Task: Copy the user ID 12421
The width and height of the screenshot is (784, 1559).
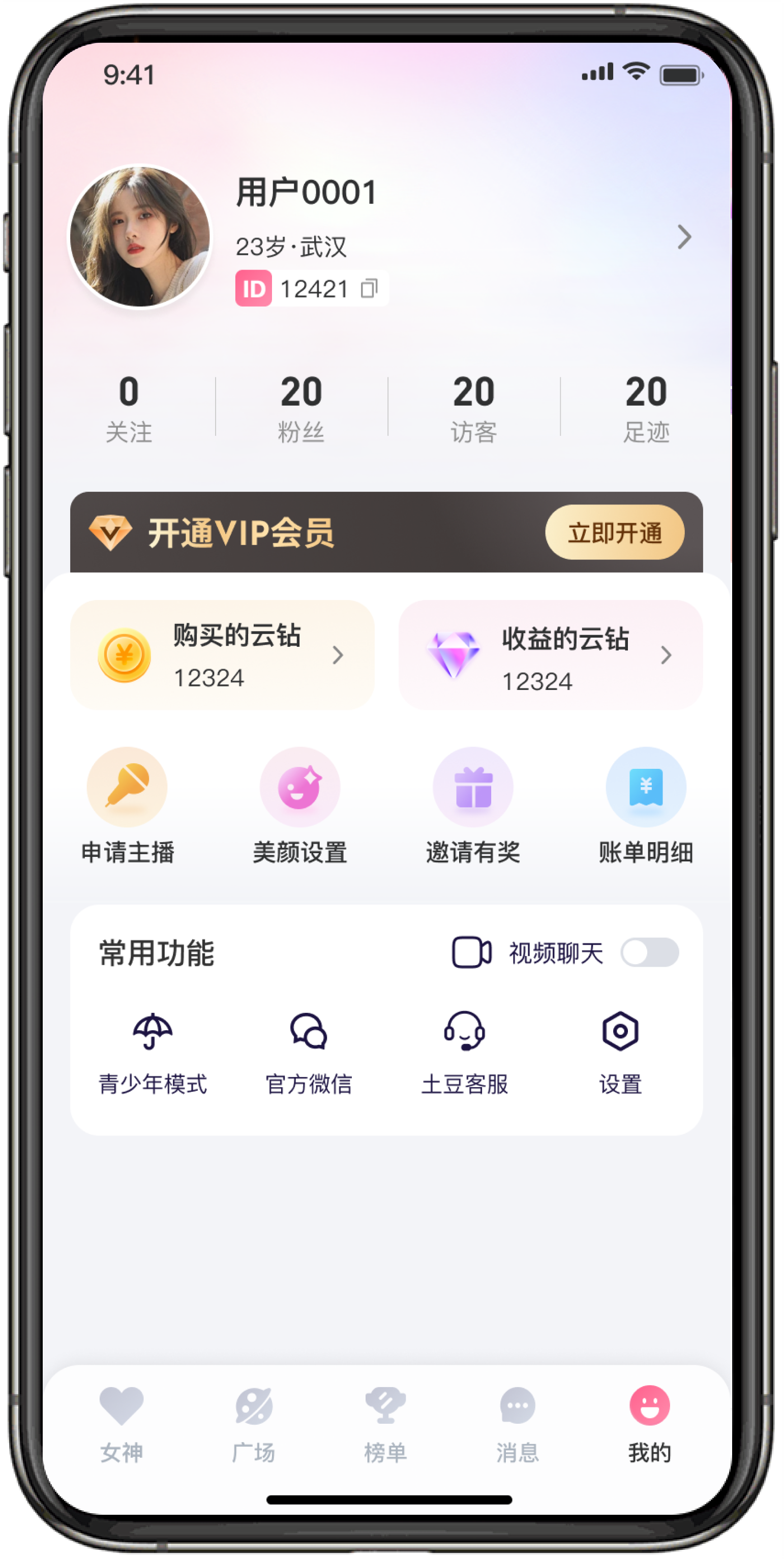Action: pos(369,289)
